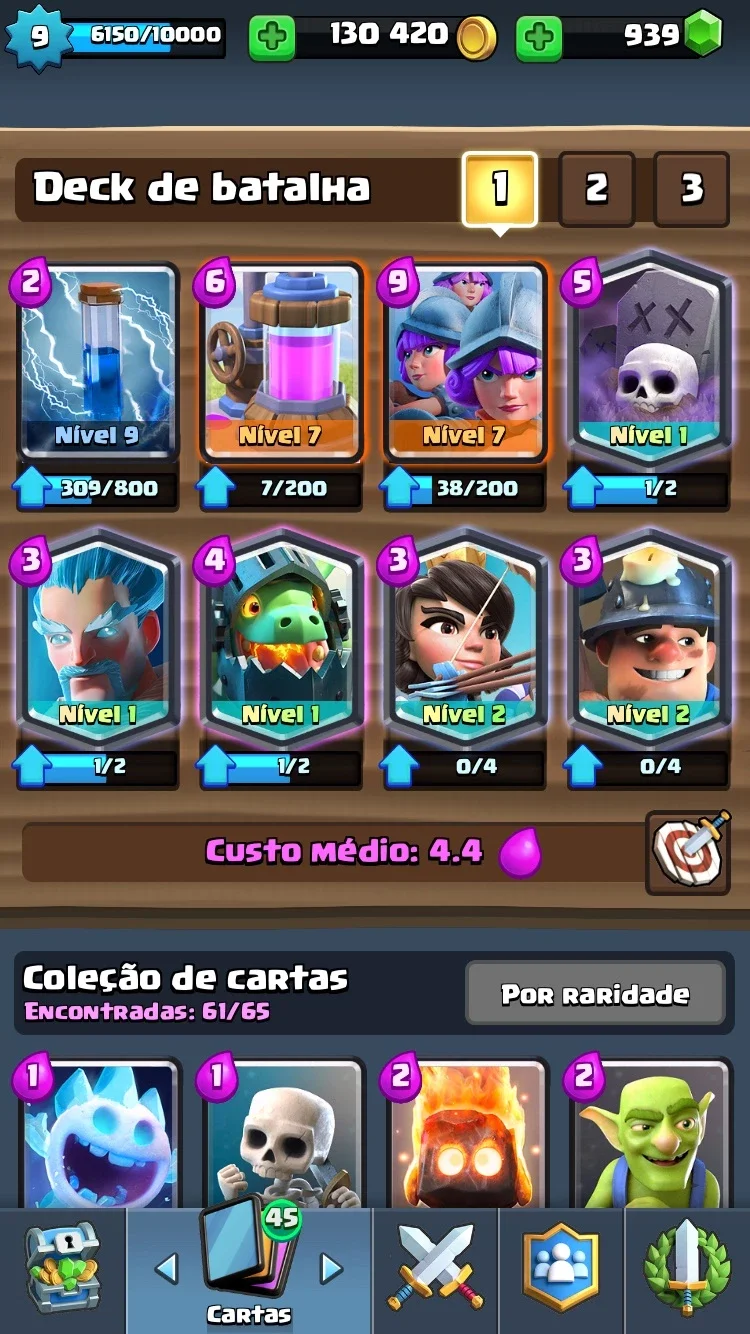Viewport: 750px width, 1334px height.
Task: Tap the Graveyard skull card
Action: pos(649,362)
